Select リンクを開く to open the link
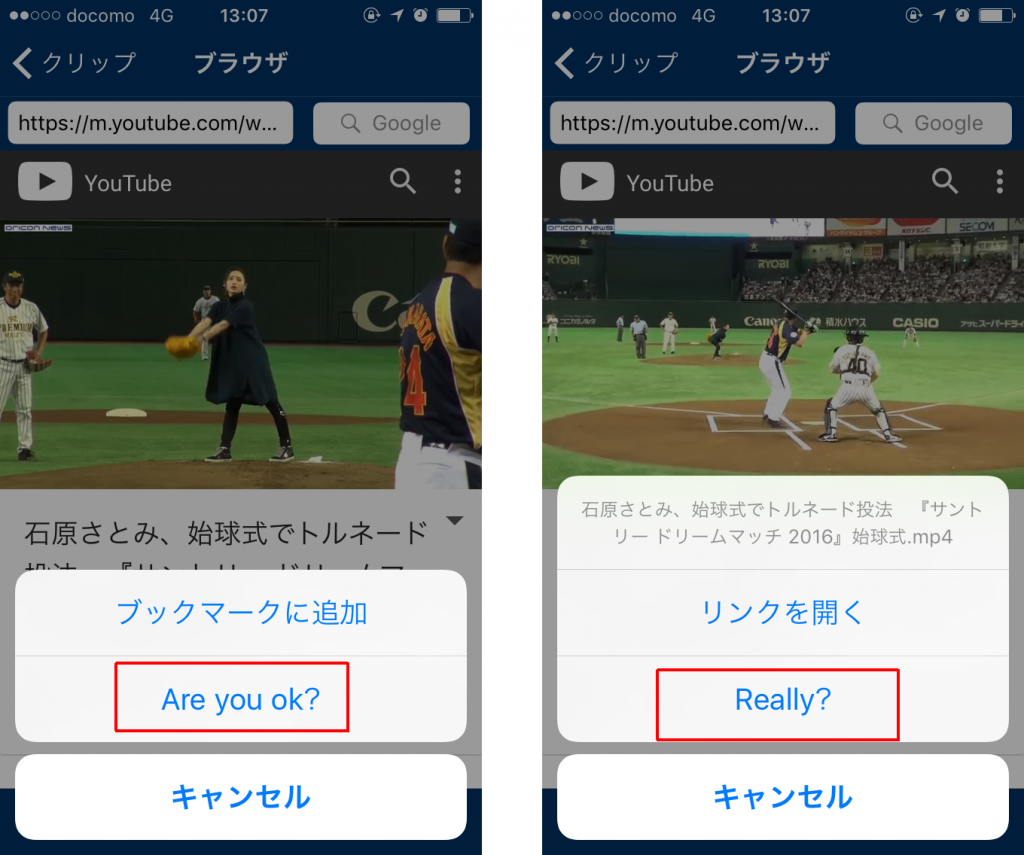 coord(782,612)
